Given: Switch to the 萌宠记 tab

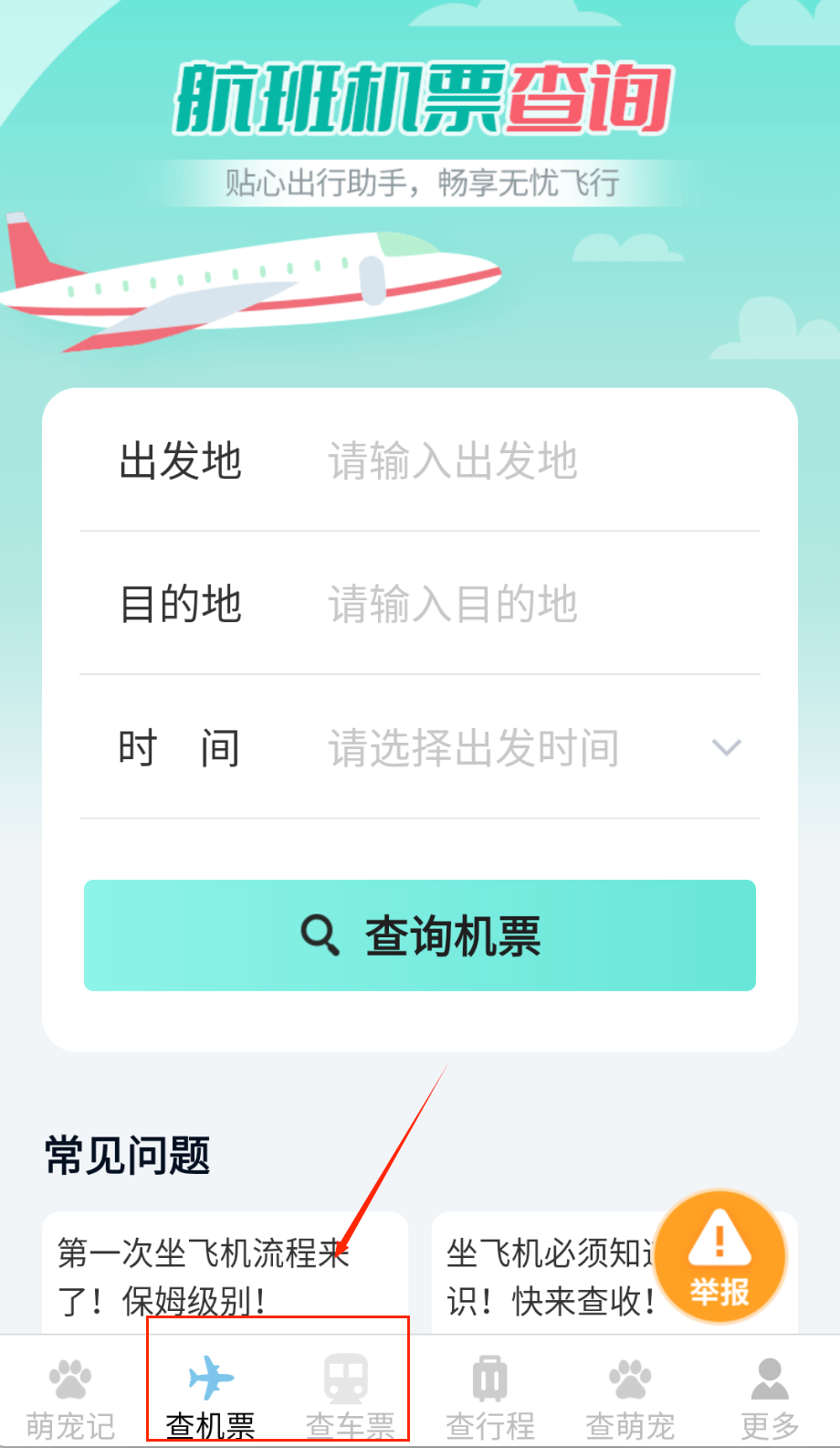Looking at the screenshot, I should pyautogui.click(x=70, y=1396).
